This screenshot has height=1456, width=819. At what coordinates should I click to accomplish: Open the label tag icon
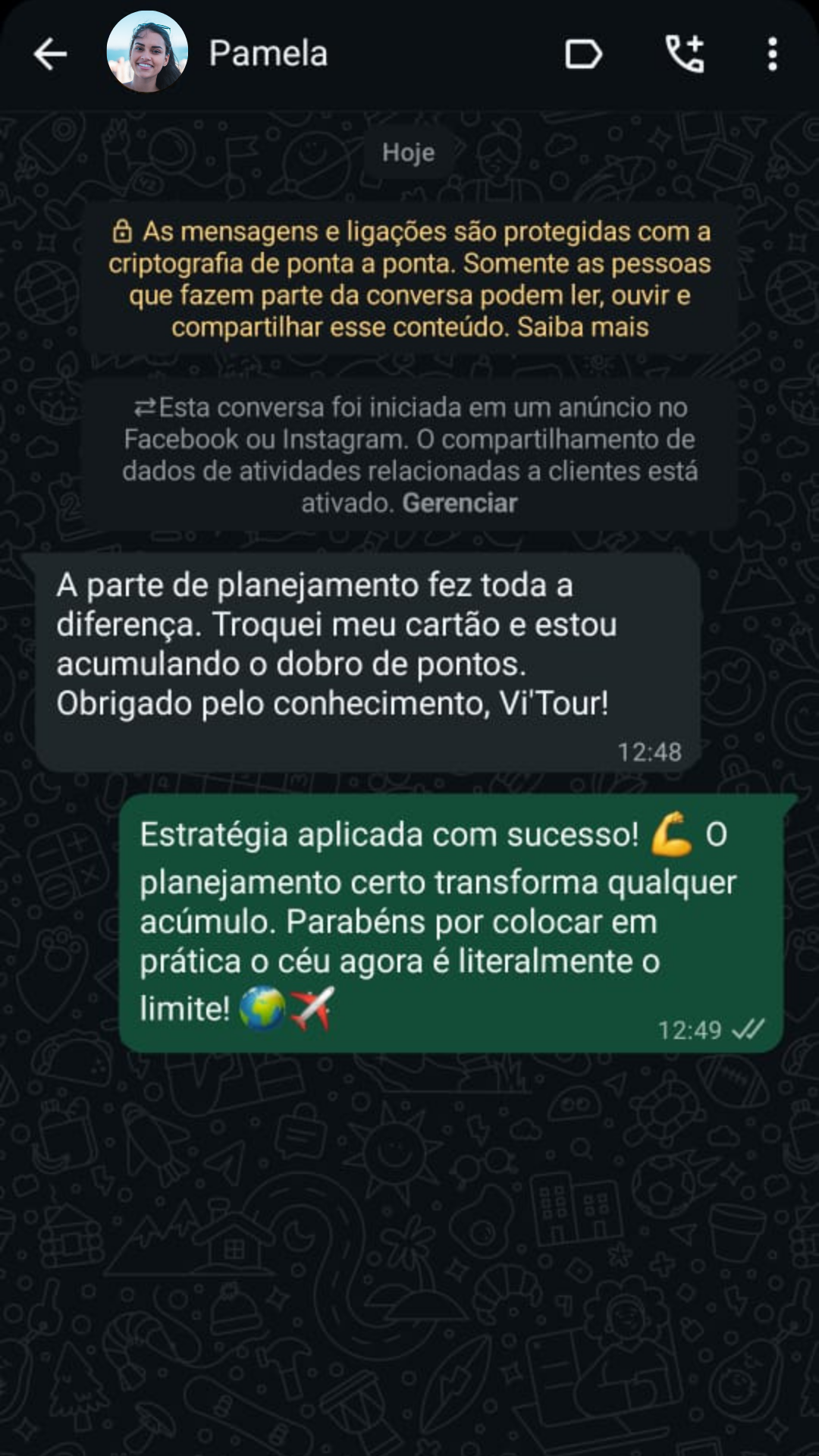point(583,55)
